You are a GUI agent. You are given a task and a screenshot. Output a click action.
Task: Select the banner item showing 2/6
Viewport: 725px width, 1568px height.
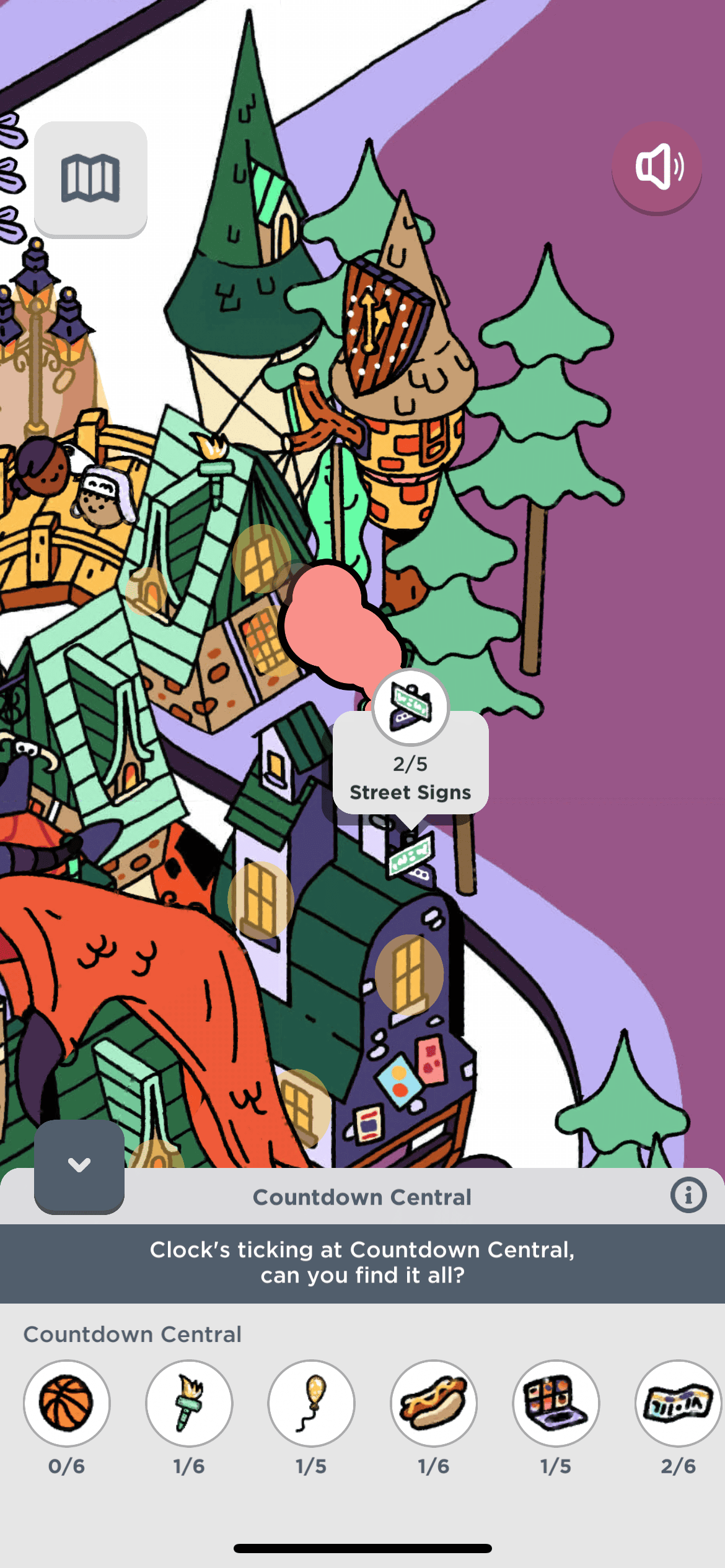tap(678, 1403)
